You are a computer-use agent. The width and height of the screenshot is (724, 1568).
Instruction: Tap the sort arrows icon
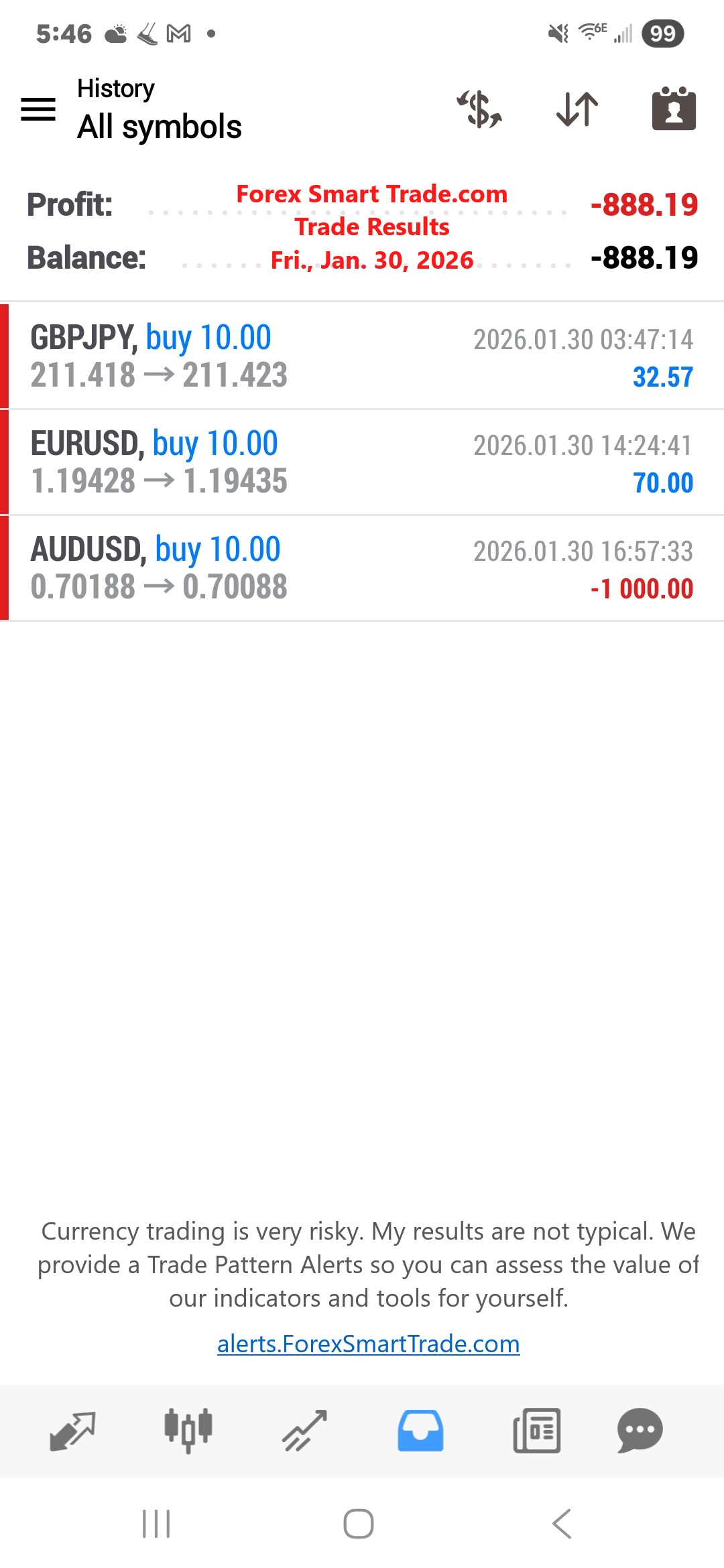coord(577,109)
